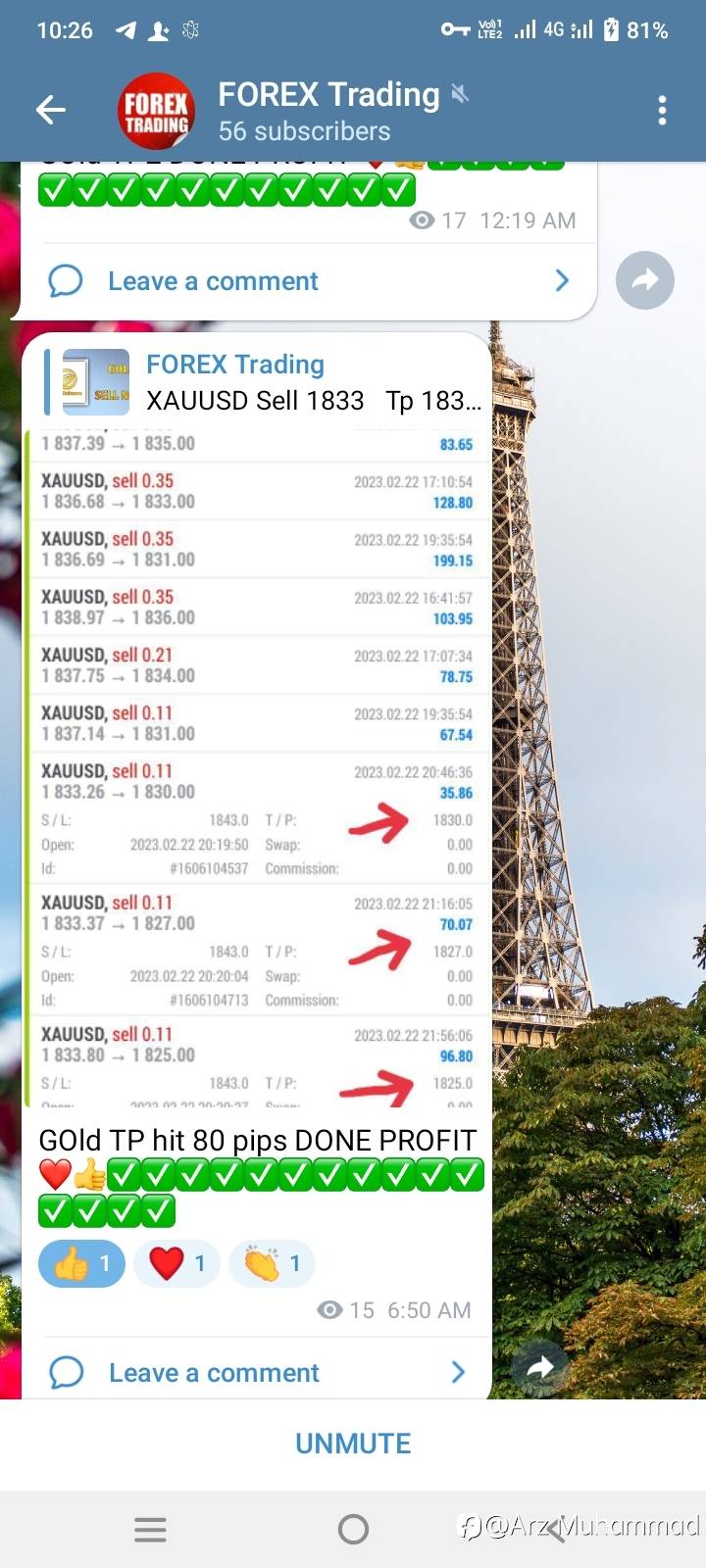Forward the 12:19 AM post
The width and height of the screenshot is (706, 1568).
pyautogui.click(x=644, y=280)
